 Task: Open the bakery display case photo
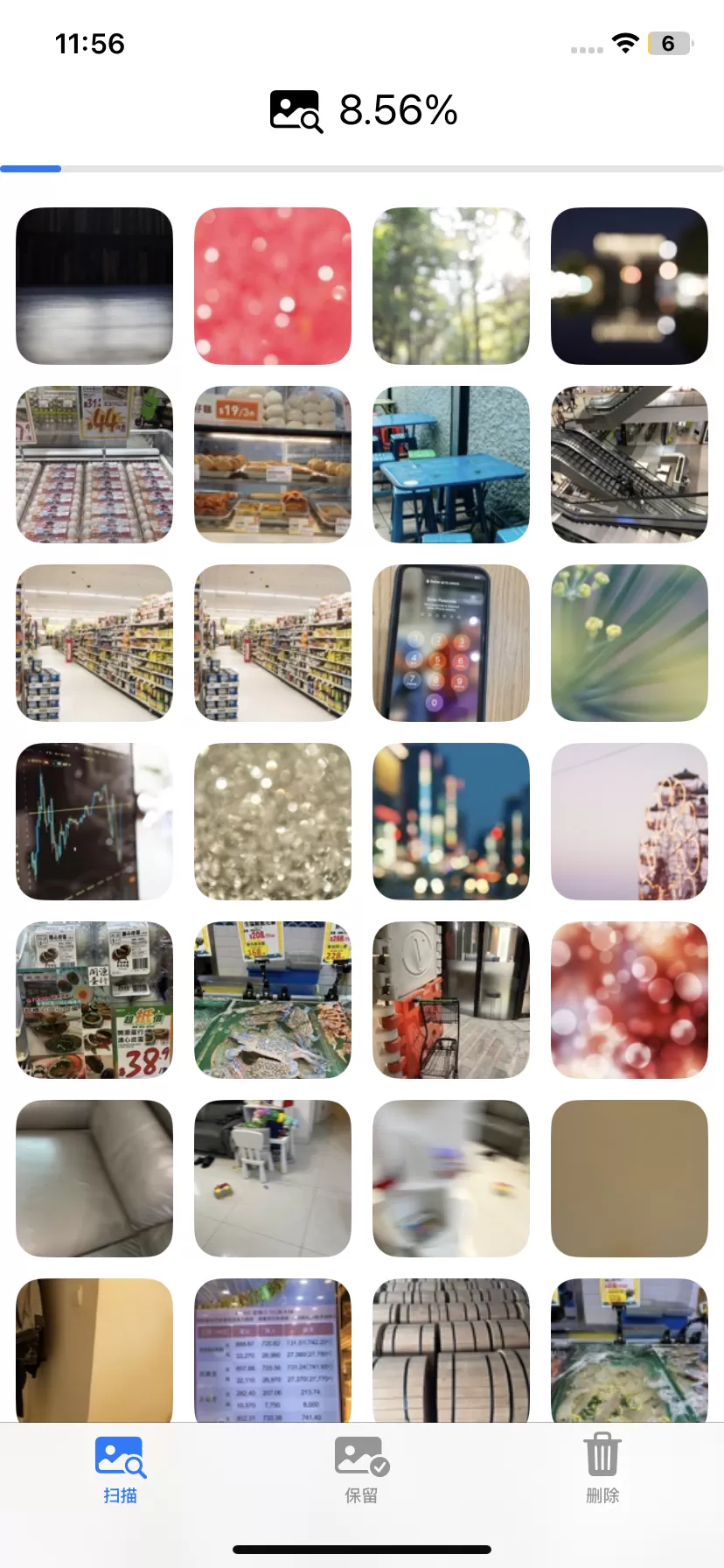pyautogui.click(x=273, y=465)
